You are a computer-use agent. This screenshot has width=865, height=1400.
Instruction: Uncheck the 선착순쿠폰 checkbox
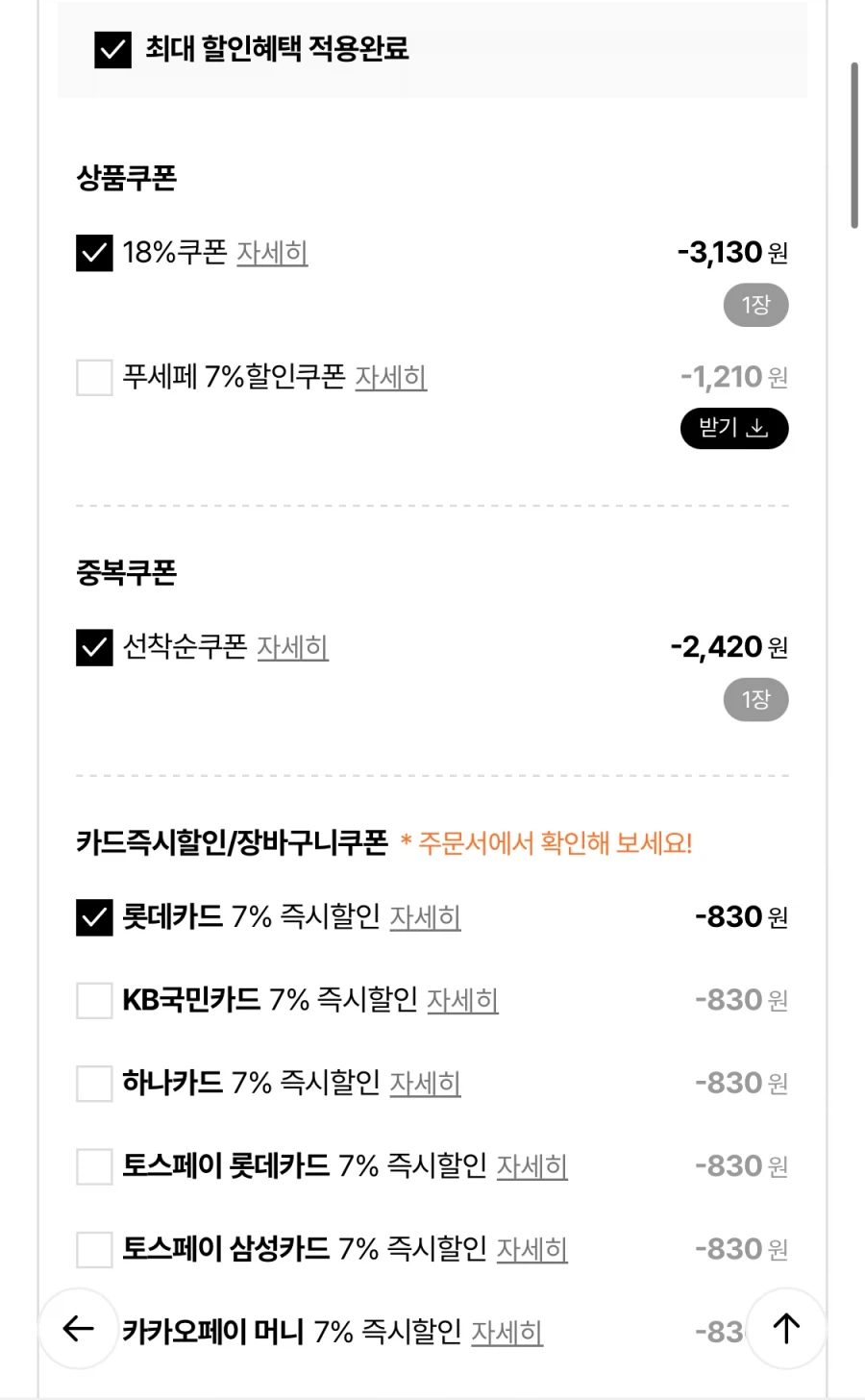coord(93,648)
